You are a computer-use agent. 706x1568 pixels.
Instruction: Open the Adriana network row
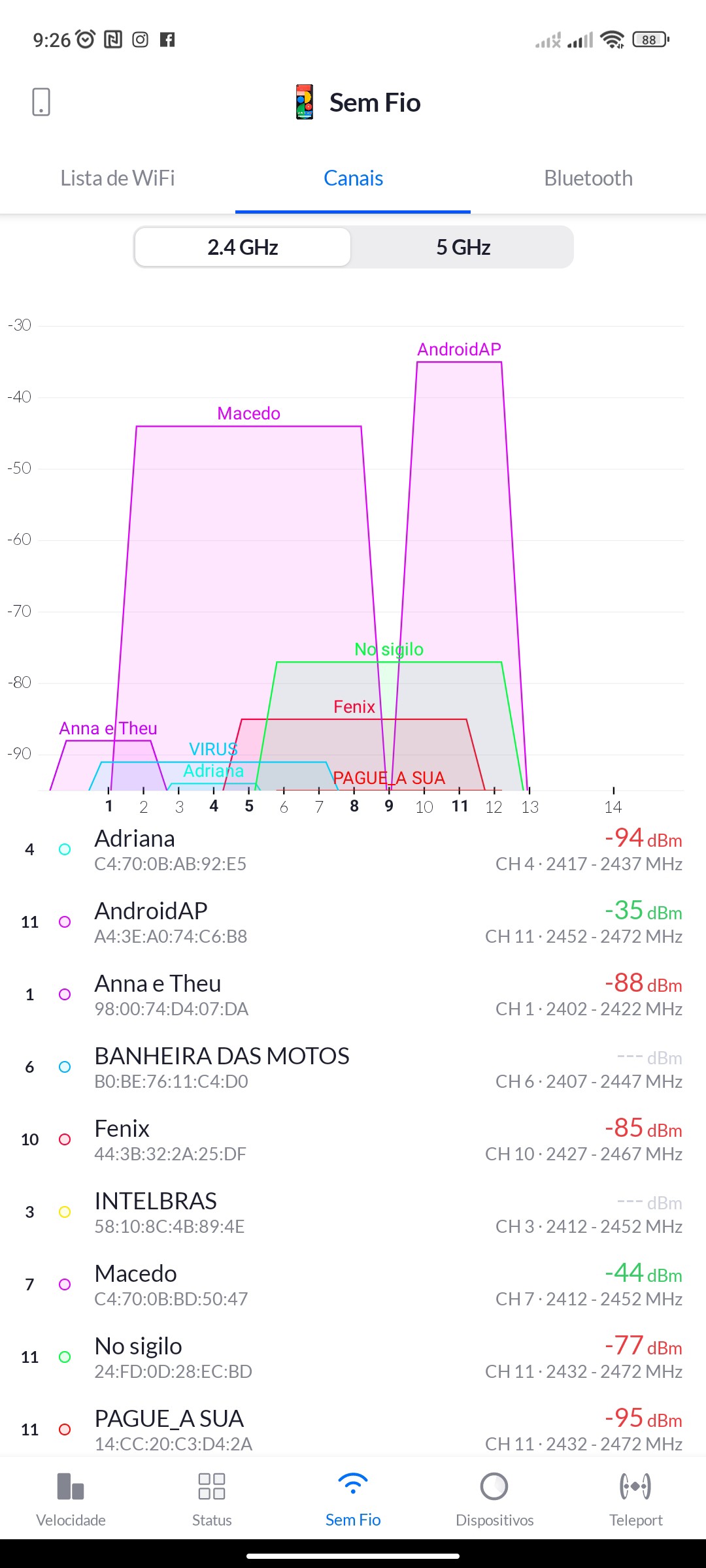click(353, 850)
